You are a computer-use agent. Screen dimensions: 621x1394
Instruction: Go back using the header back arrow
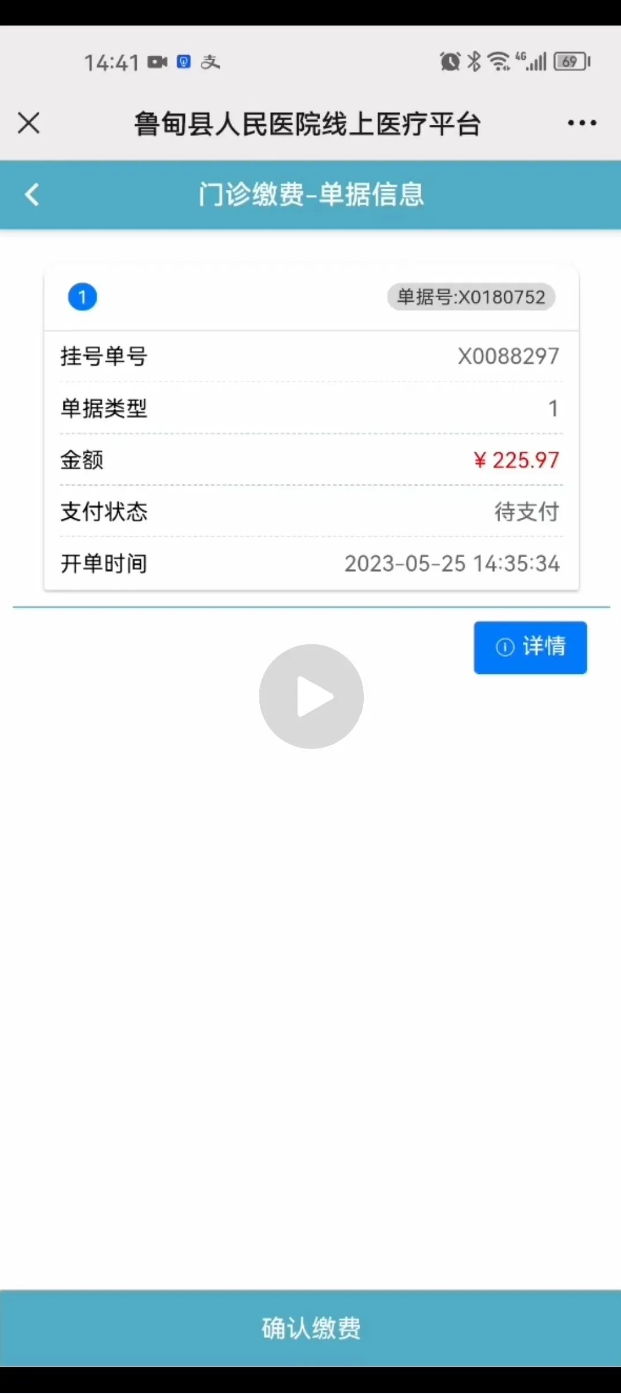32,194
